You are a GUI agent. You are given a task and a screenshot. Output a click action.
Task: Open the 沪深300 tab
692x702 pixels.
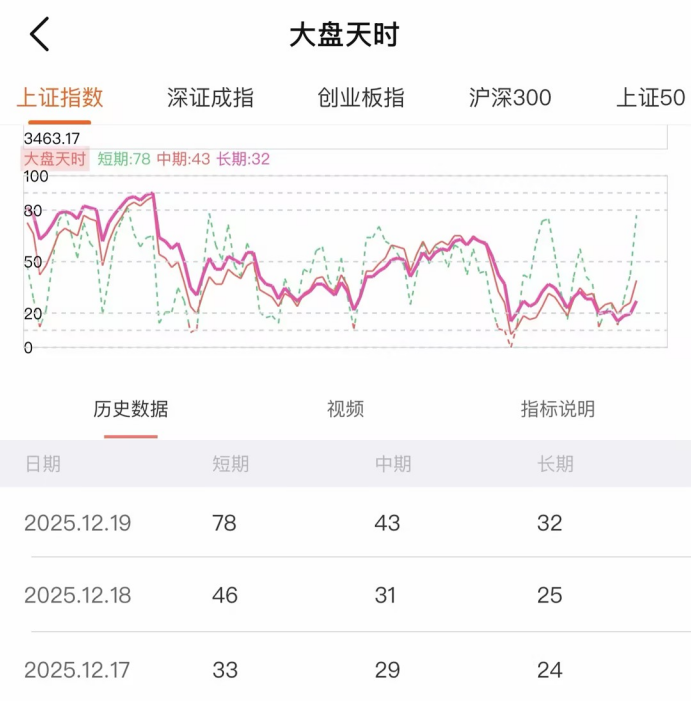(510, 97)
